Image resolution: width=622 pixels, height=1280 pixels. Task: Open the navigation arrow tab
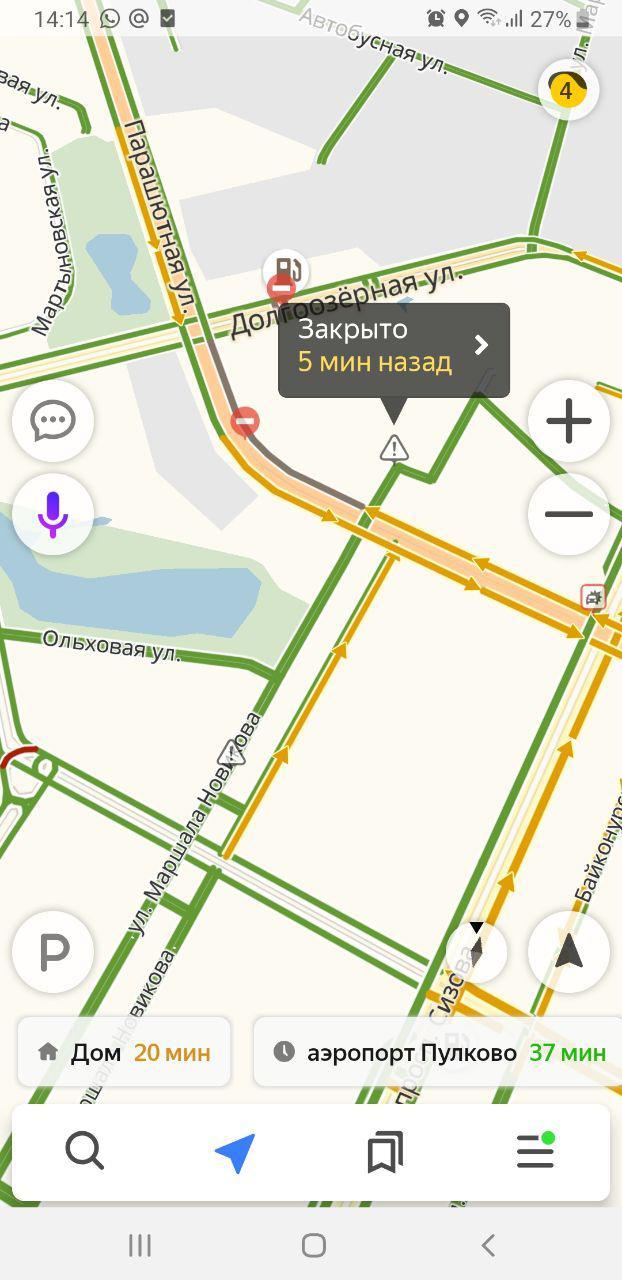tap(235, 1153)
